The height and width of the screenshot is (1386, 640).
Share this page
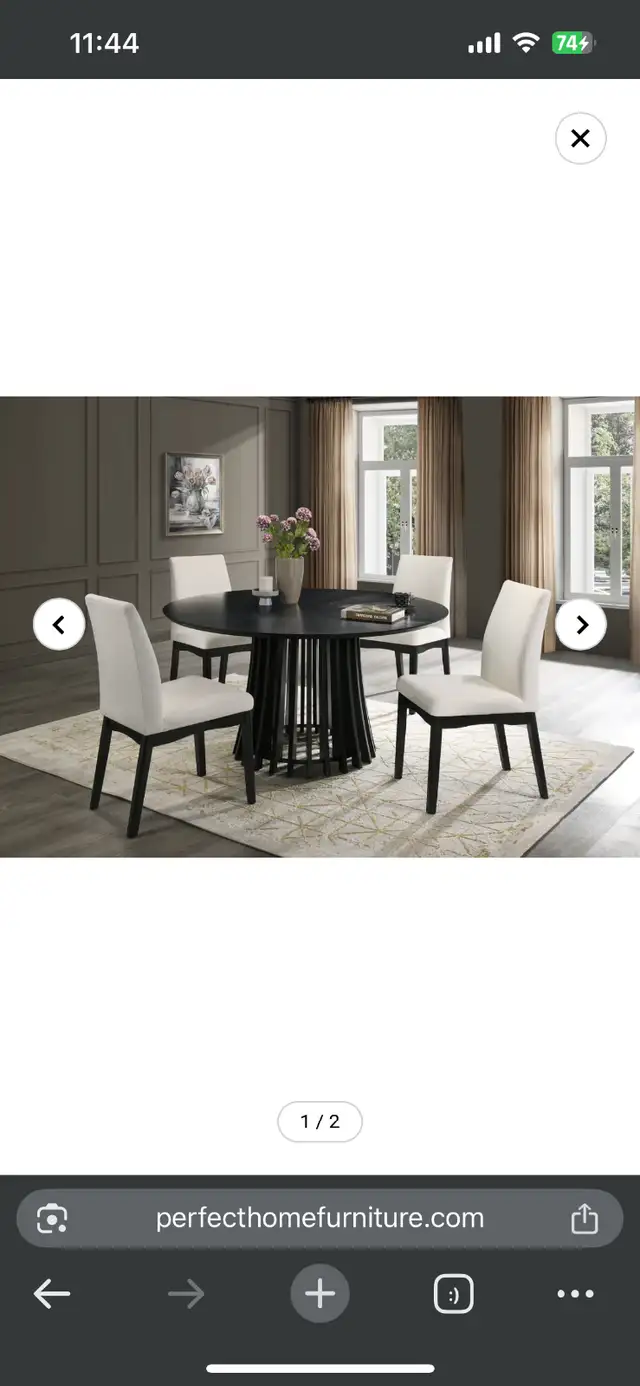pyautogui.click(x=584, y=1218)
